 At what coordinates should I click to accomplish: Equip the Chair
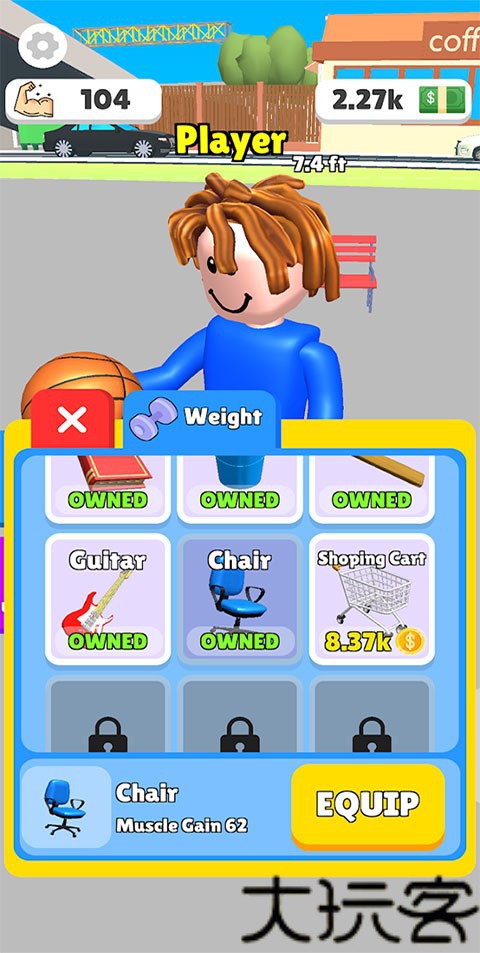pyautogui.click(x=368, y=805)
